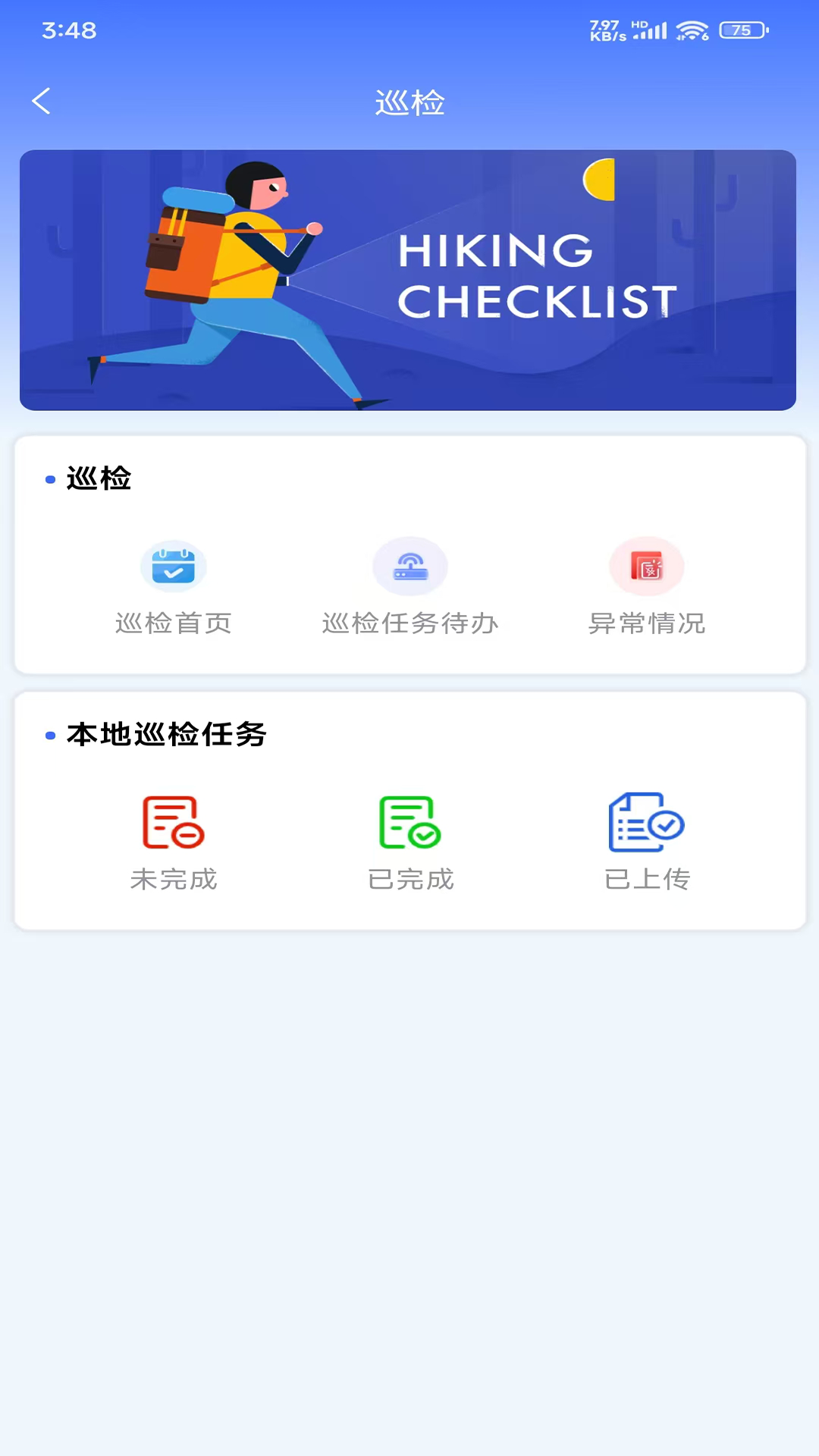This screenshot has height=1456, width=819.
Task: Tap the 本地巡检任务 section header
Action: click(165, 734)
